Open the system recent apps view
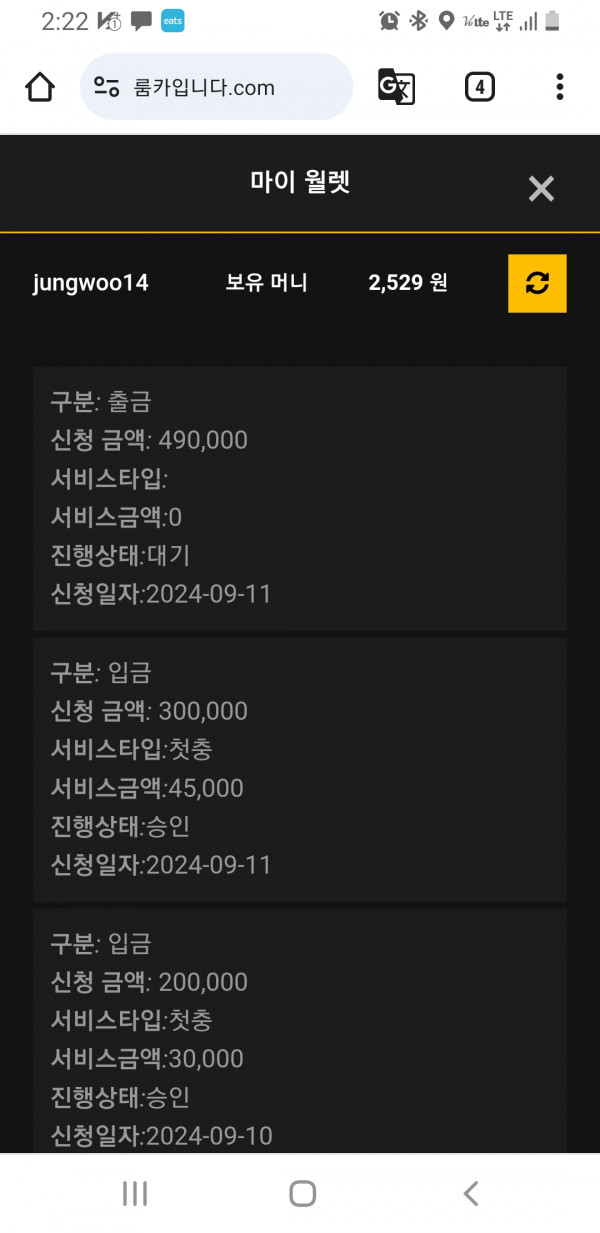 (134, 1192)
